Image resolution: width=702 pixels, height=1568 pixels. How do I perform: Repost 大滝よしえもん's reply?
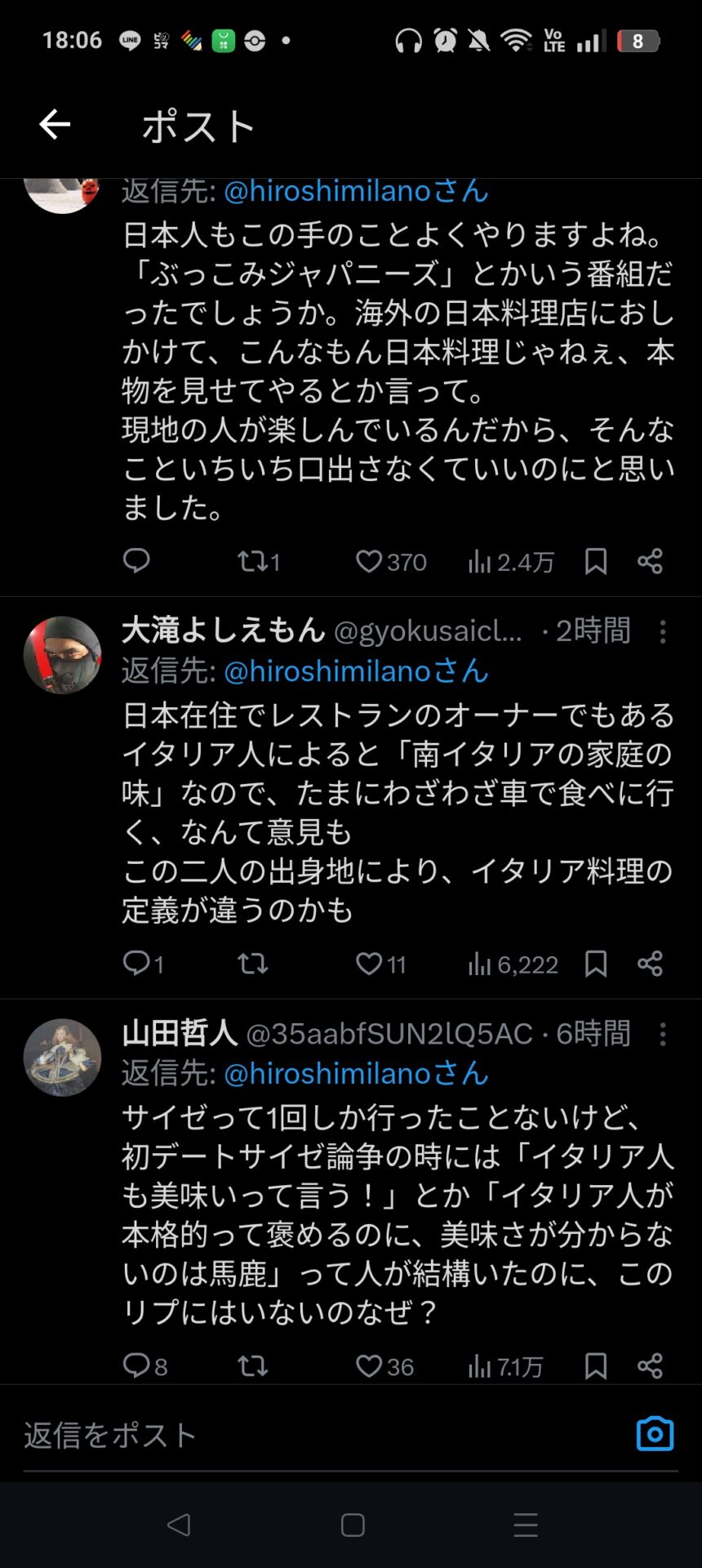click(252, 964)
